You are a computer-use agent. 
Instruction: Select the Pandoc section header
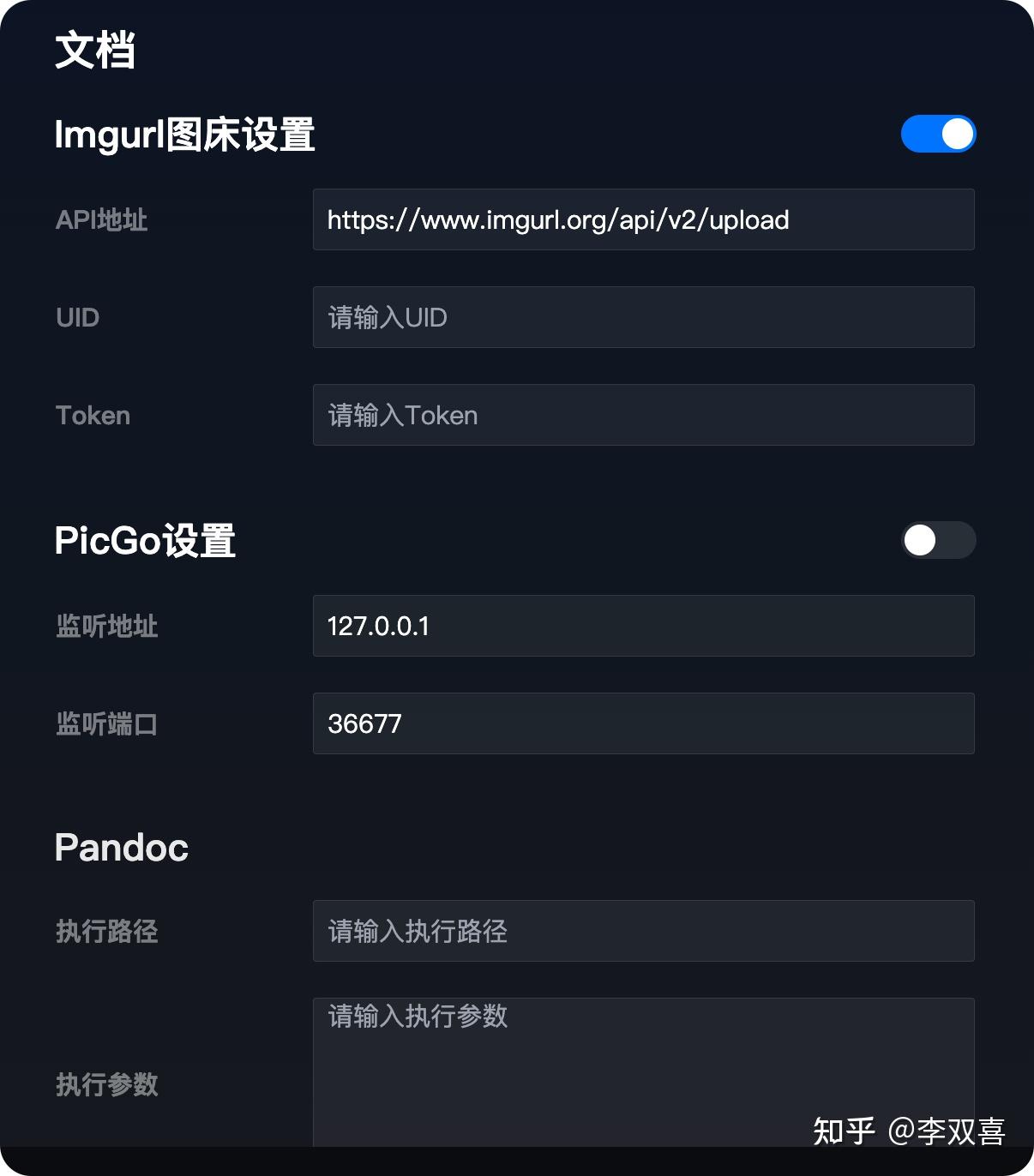click(x=121, y=848)
